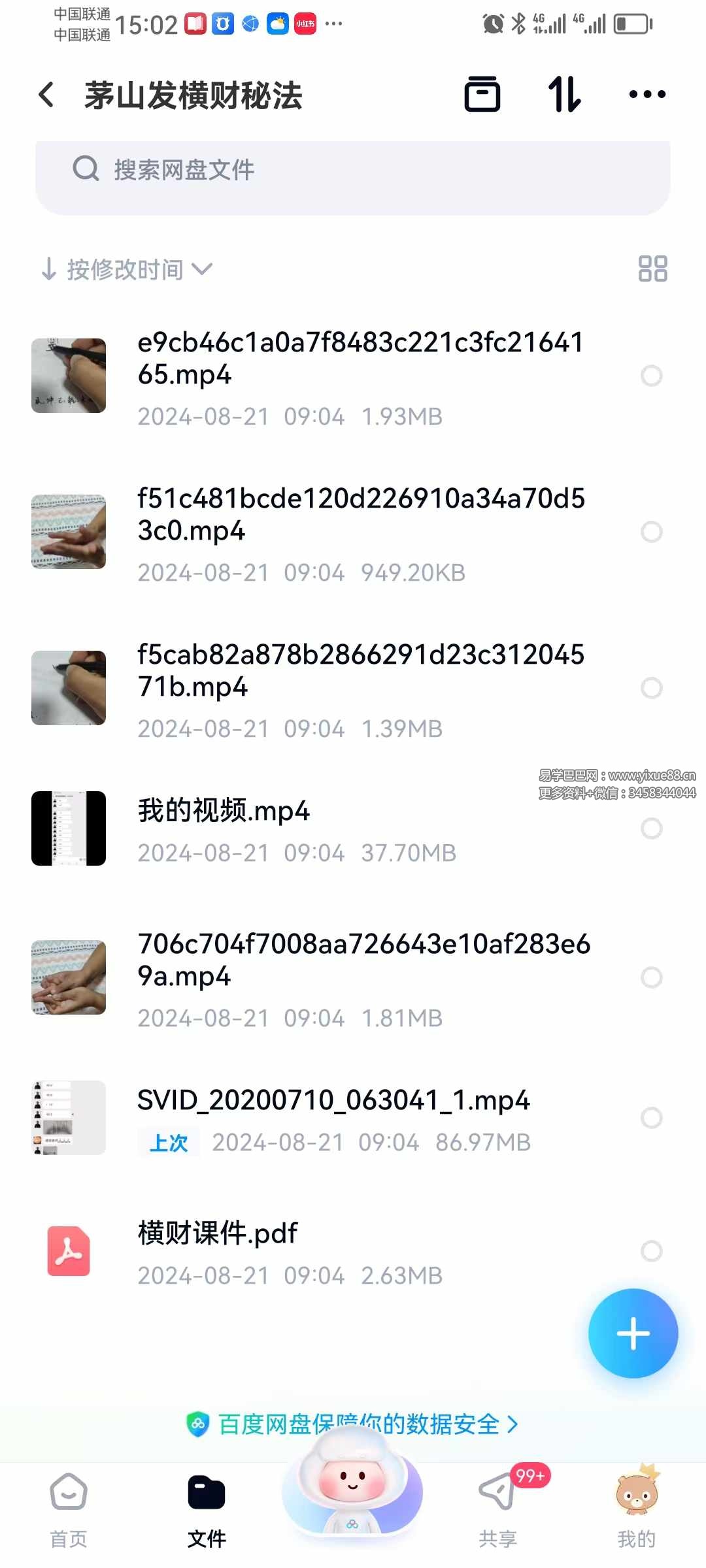Select checkbox for f51c481bcde120d226910a34a70d53c0.mp4
This screenshot has width=706, height=1568.
[x=651, y=532]
